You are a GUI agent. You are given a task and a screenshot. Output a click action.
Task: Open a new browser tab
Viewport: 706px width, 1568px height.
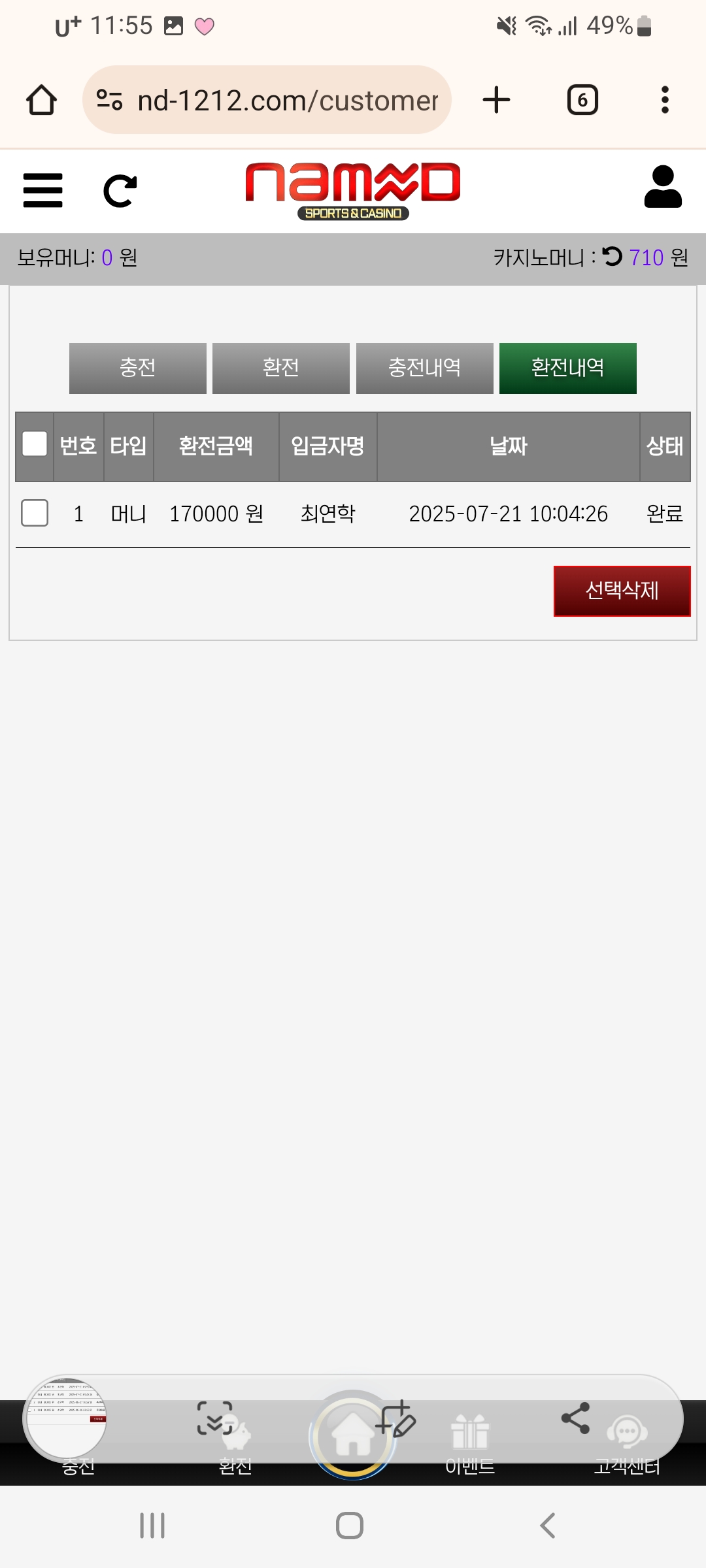(496, 100)
